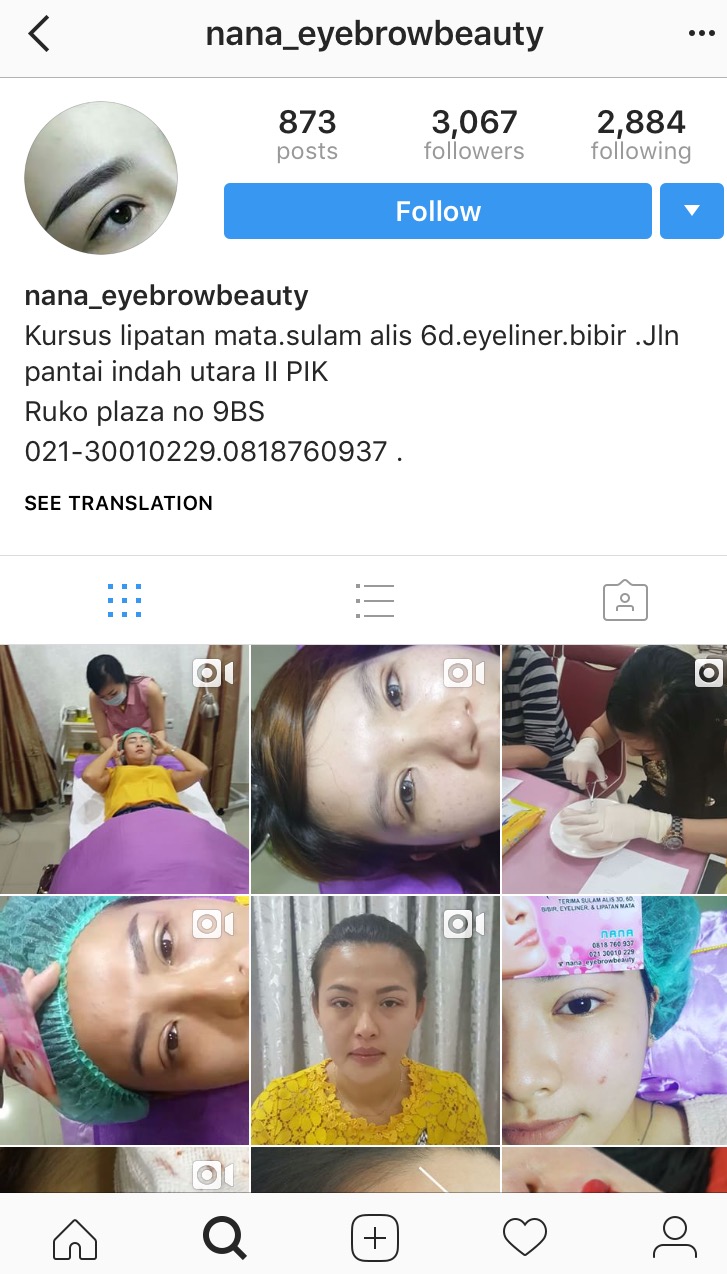Switch to grid view tab
Screen dimensions: 727x1274
(124, 601)
